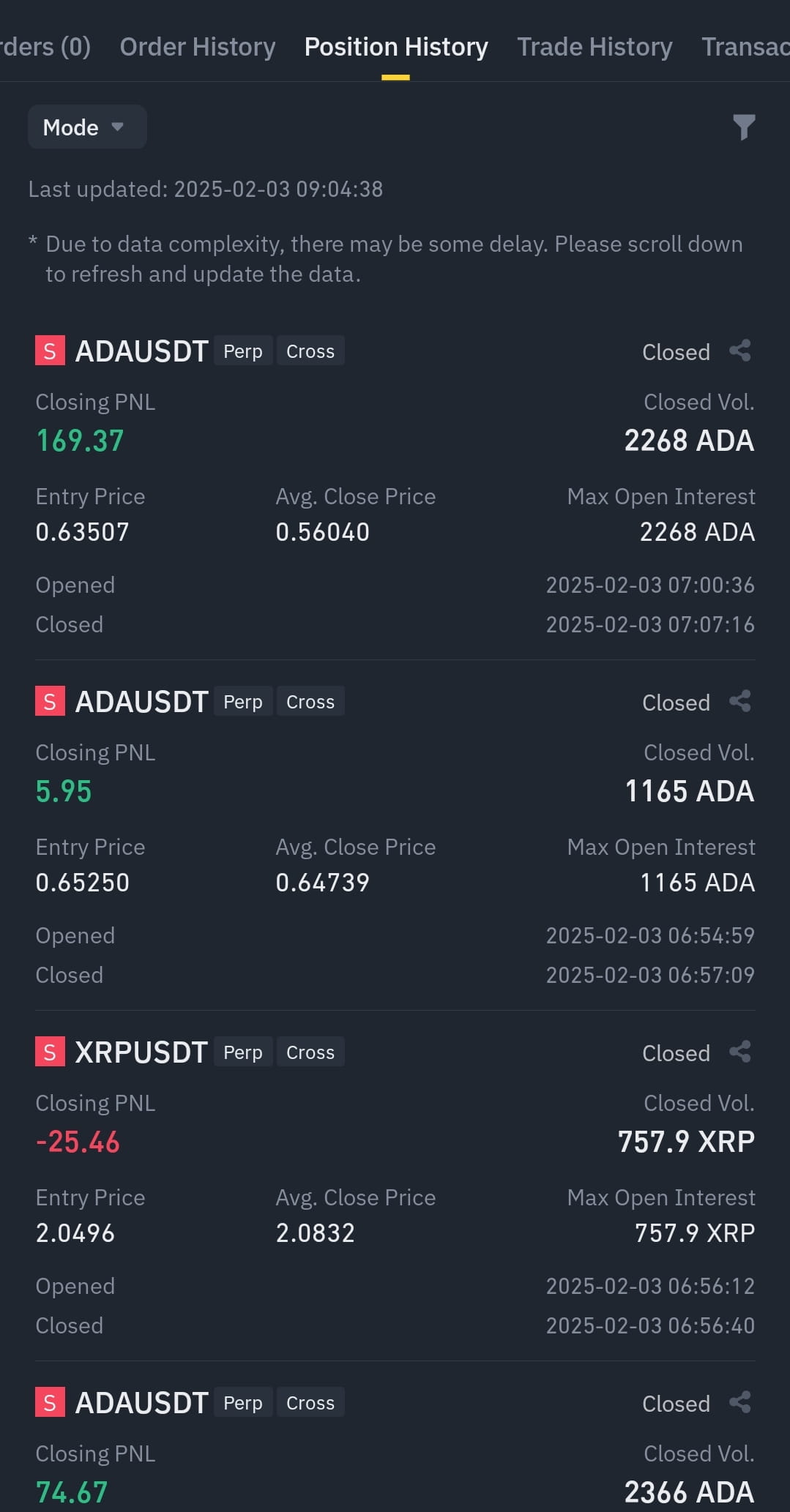Expand the Mode selector chevron
Viewport: 790px width, 1512px height.
click(x=119, y=127)
